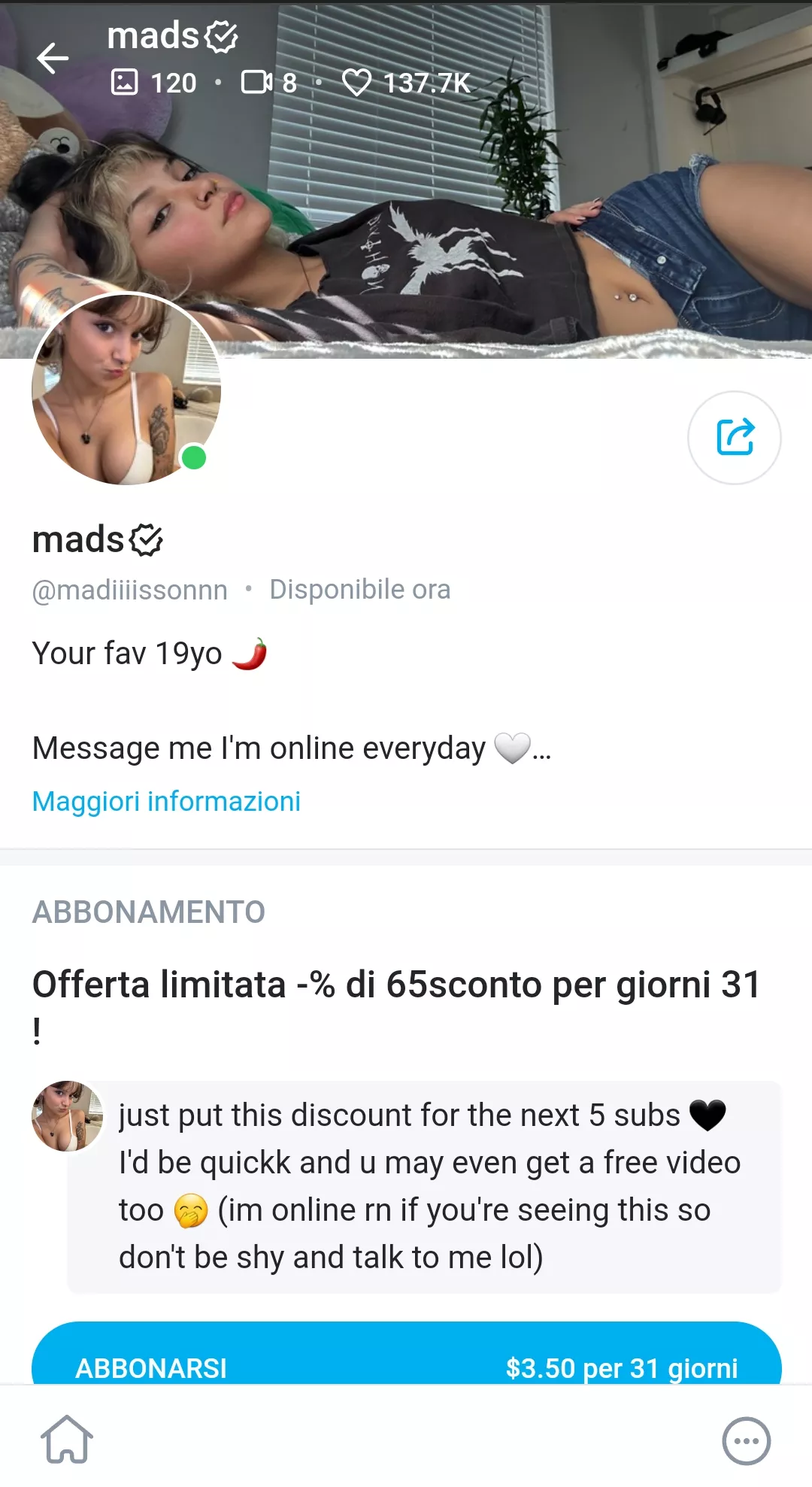The image size is (812, 1487).
Task: Go to the home tab
Action: (x=67, y=1440)
